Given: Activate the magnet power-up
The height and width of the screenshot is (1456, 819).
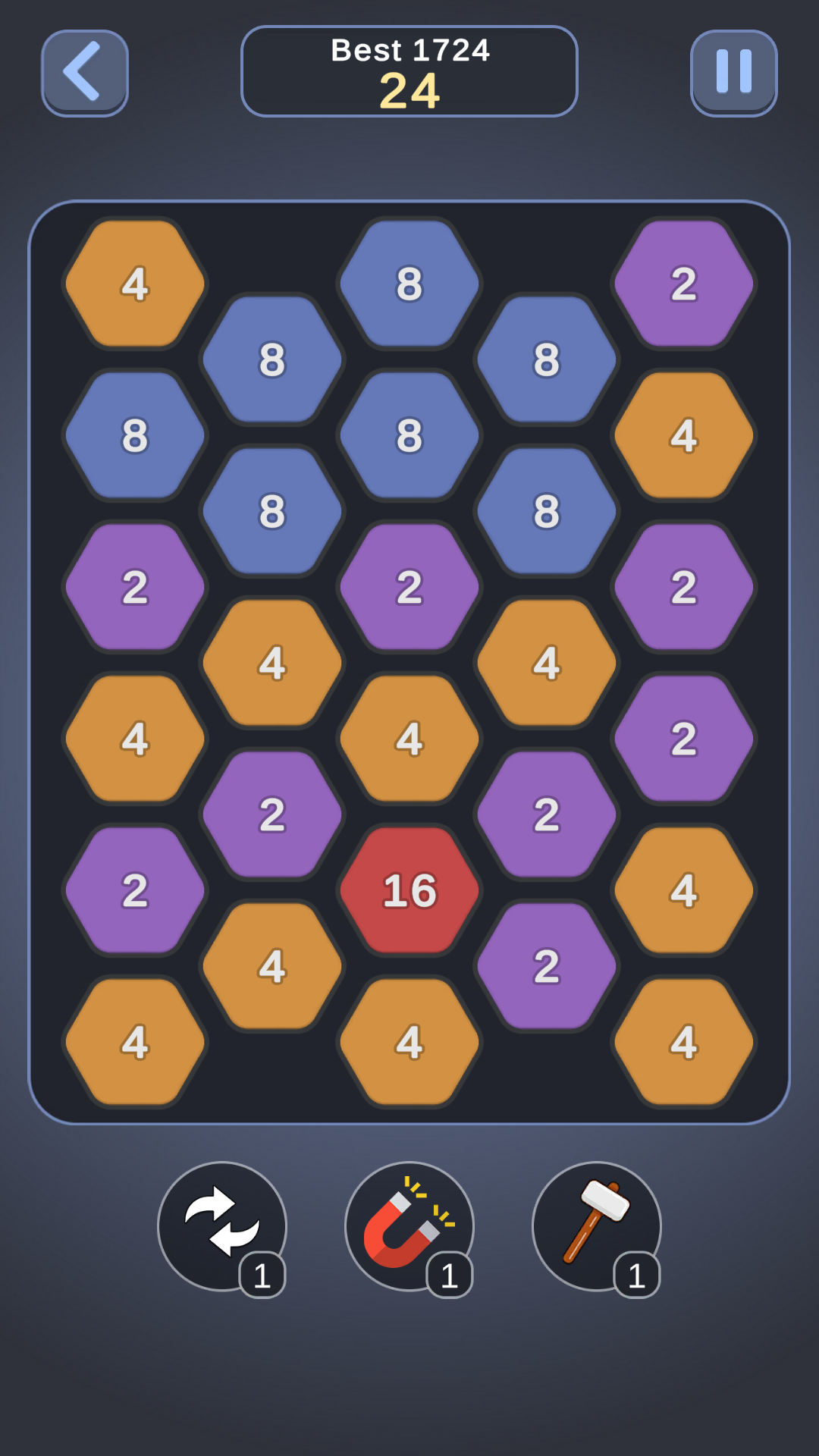Looking at the screenshot, I should point(409,1225).
